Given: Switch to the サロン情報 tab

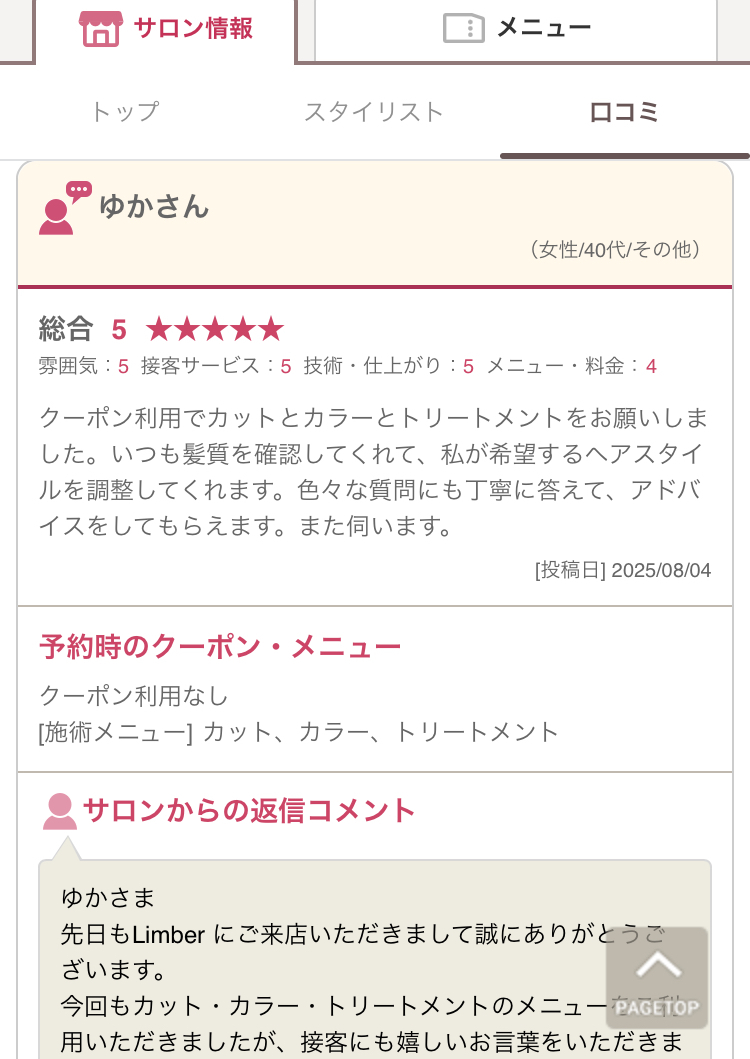Looking at the screenshot, I should tap(166, 29).
